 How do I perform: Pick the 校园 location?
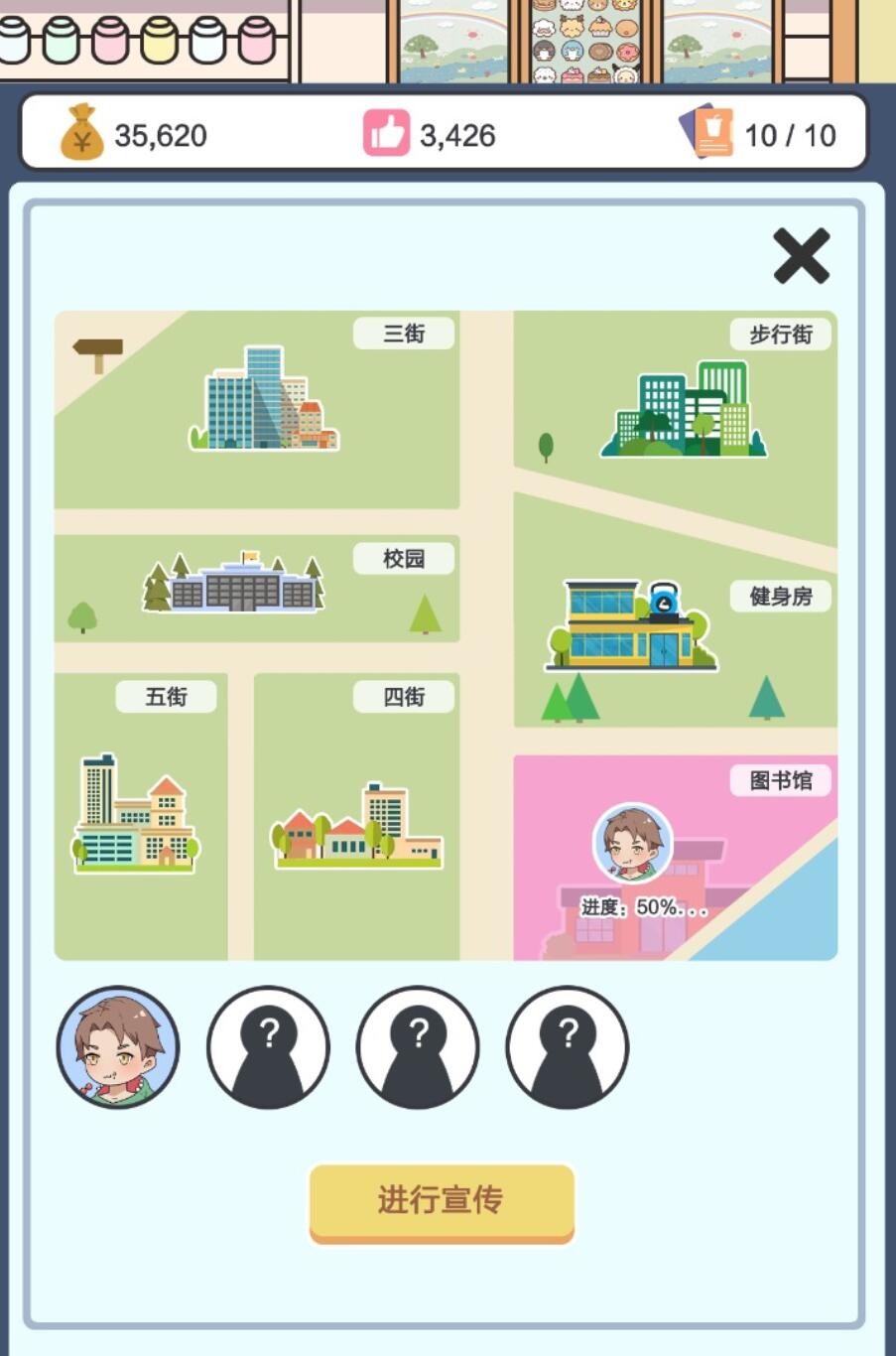(x=234, y=583)
